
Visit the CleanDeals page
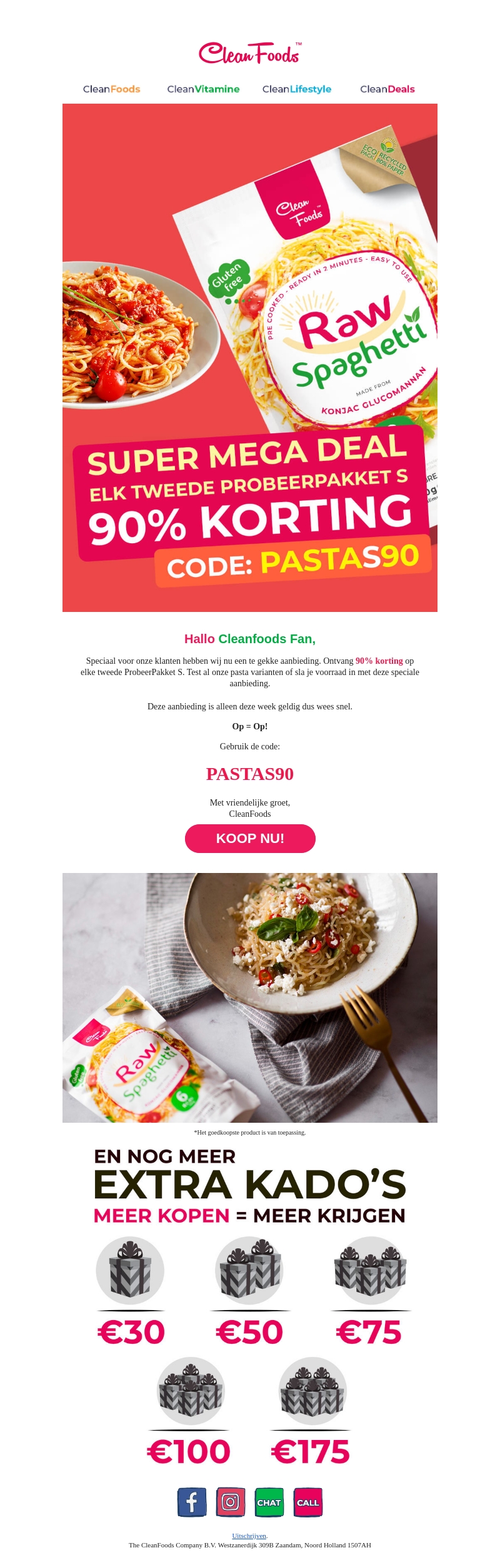click(x=387, y=89)
